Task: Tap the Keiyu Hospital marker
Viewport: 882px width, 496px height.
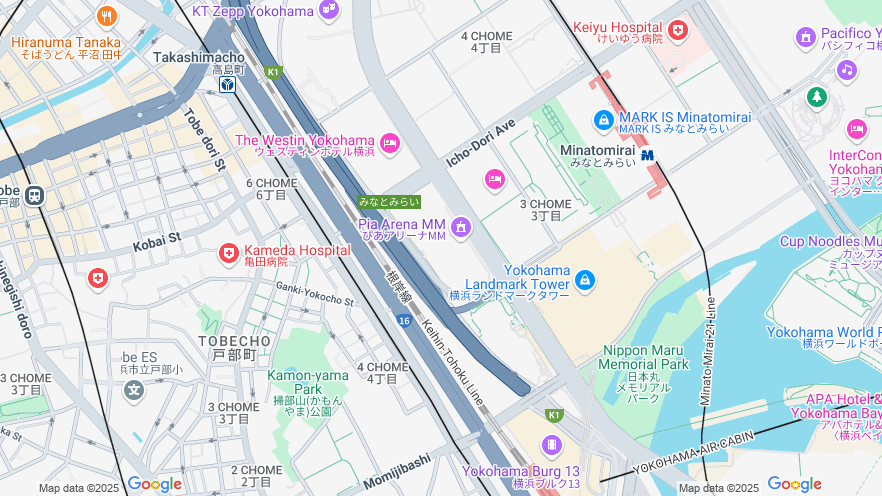Action: click(x=679, y=31)
